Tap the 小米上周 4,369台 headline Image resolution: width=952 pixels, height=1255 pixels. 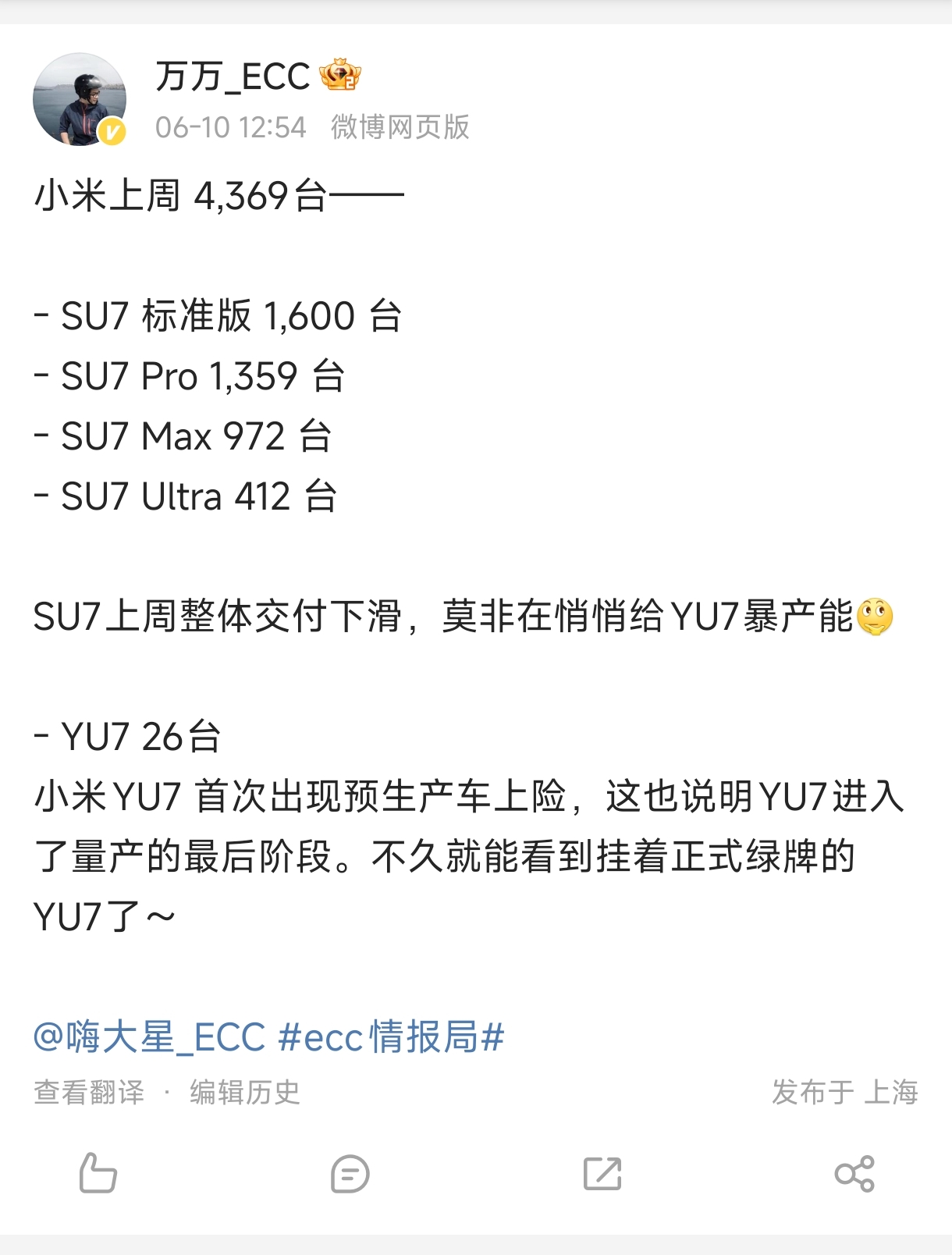point(218,196)
